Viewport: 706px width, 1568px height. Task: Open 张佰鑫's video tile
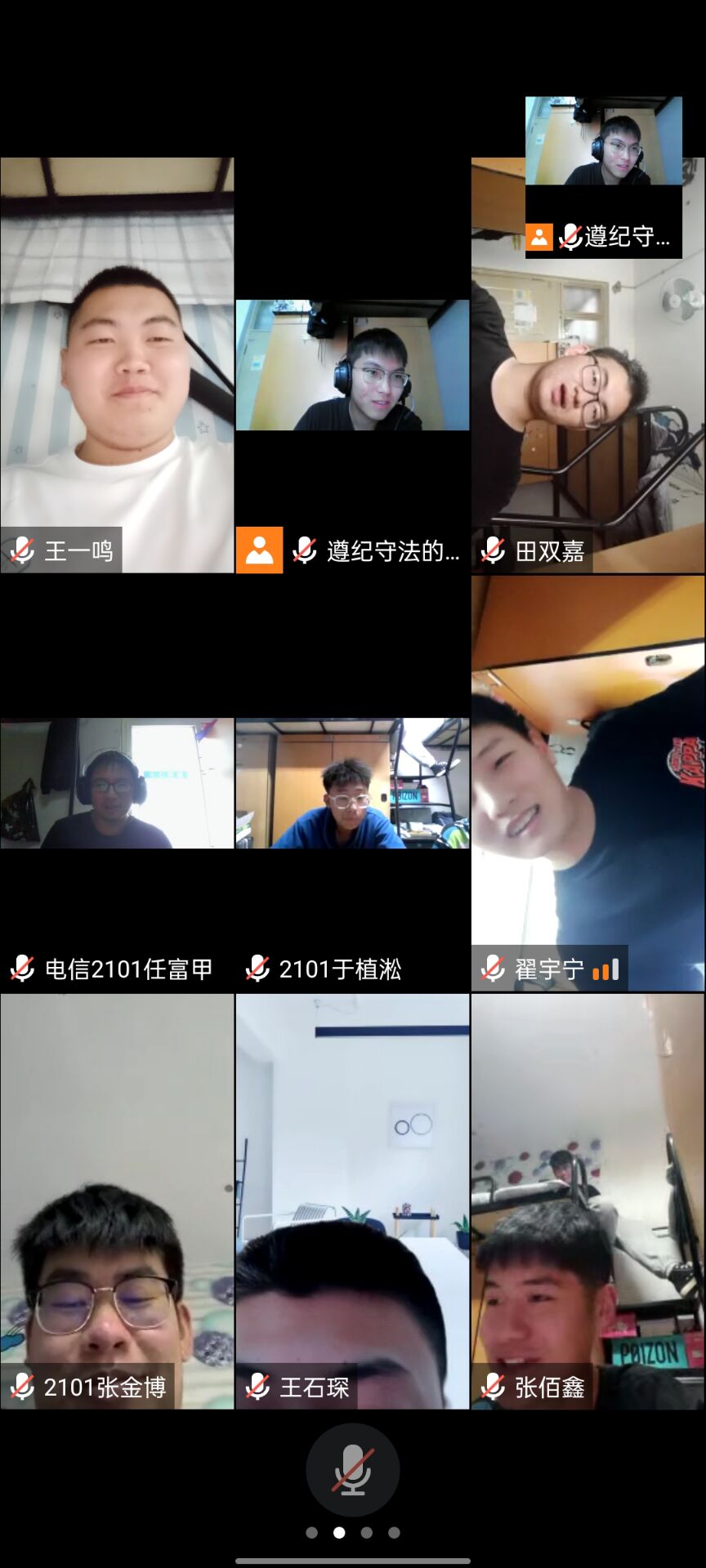coord(587,1200)
